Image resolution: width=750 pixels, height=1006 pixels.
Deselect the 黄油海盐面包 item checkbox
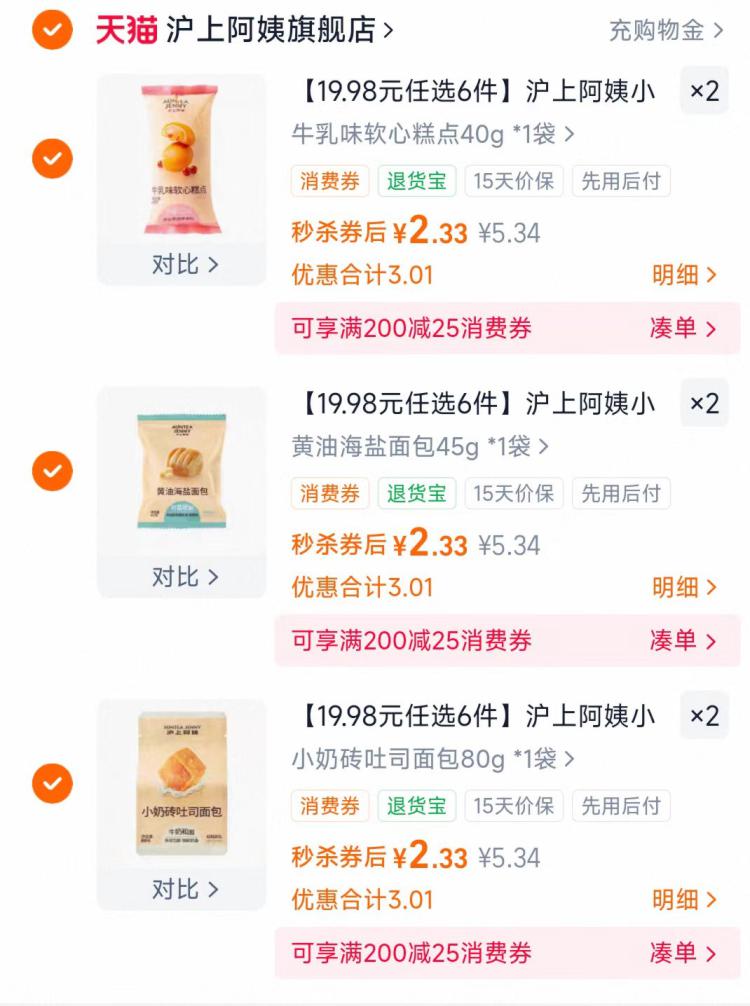pyautogui.click(x=52, y=470)
